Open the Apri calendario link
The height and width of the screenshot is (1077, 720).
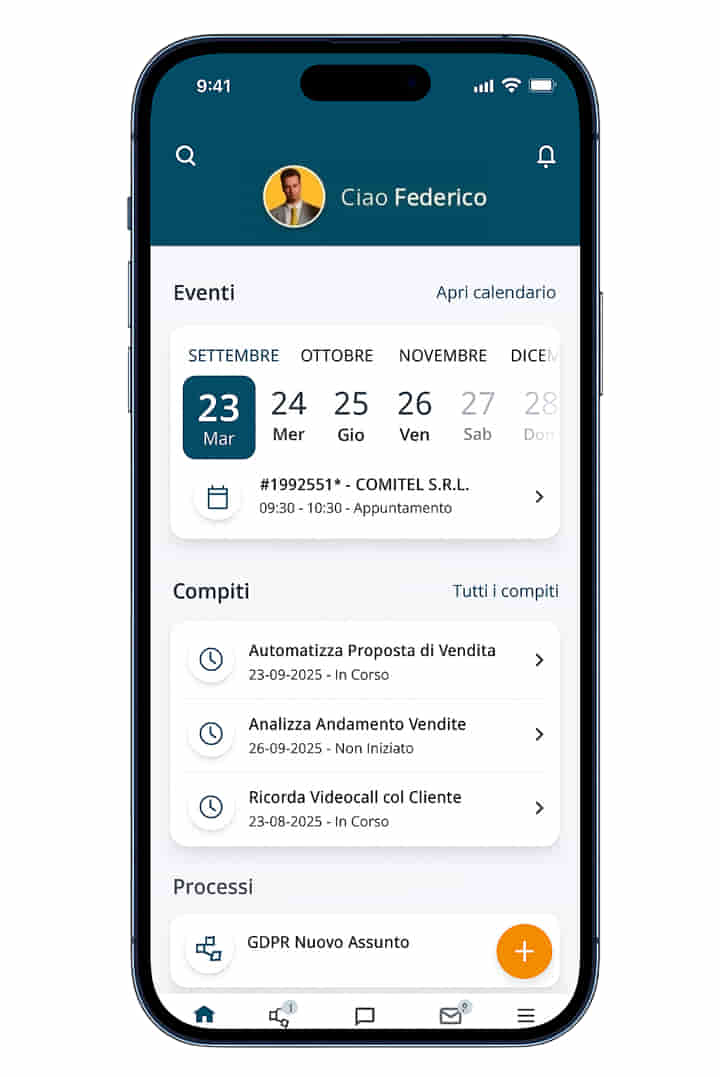click(x=495, y=292)
